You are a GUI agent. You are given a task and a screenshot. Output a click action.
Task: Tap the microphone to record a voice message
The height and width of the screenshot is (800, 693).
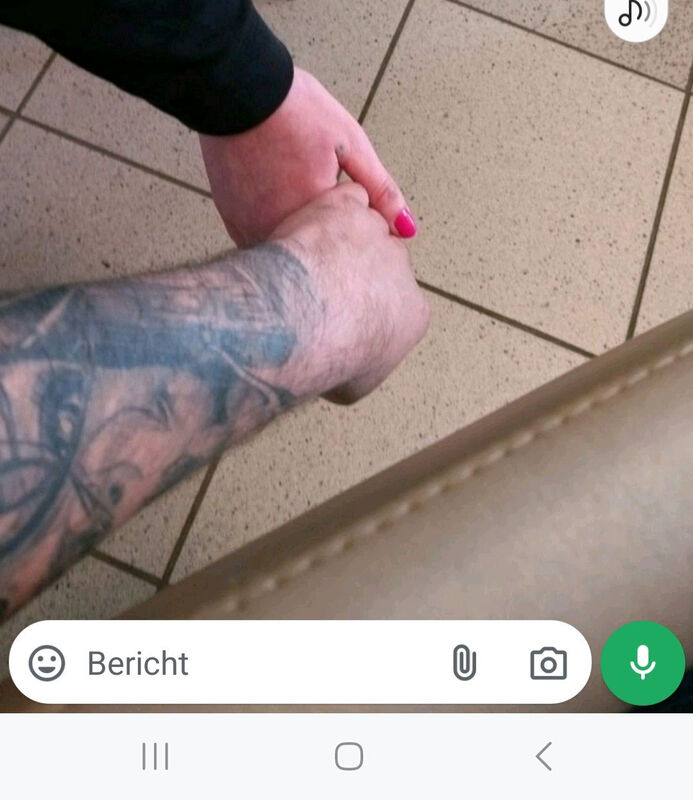click(x=643, y=663)
